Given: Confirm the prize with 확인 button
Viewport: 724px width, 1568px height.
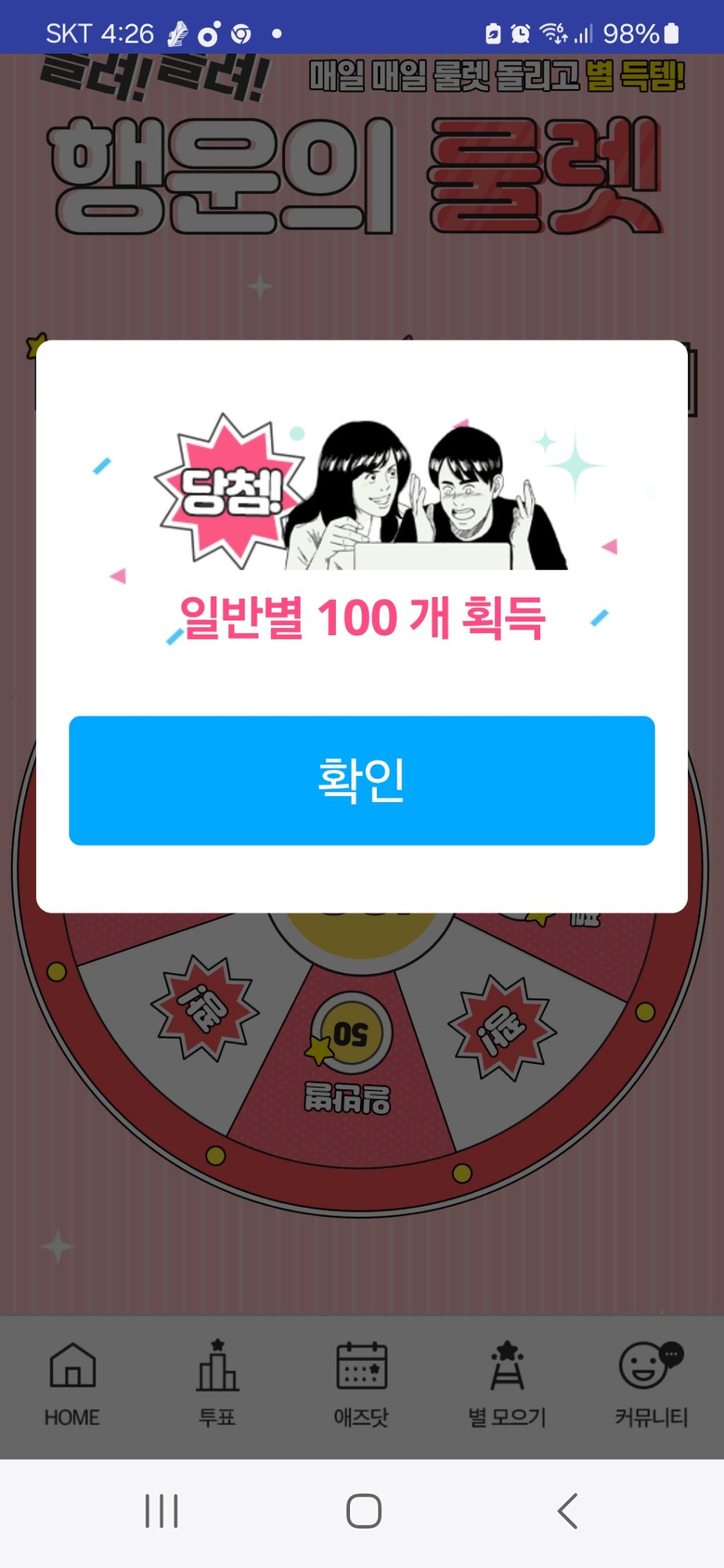Looking at the screenshot, I should [361, 780].
